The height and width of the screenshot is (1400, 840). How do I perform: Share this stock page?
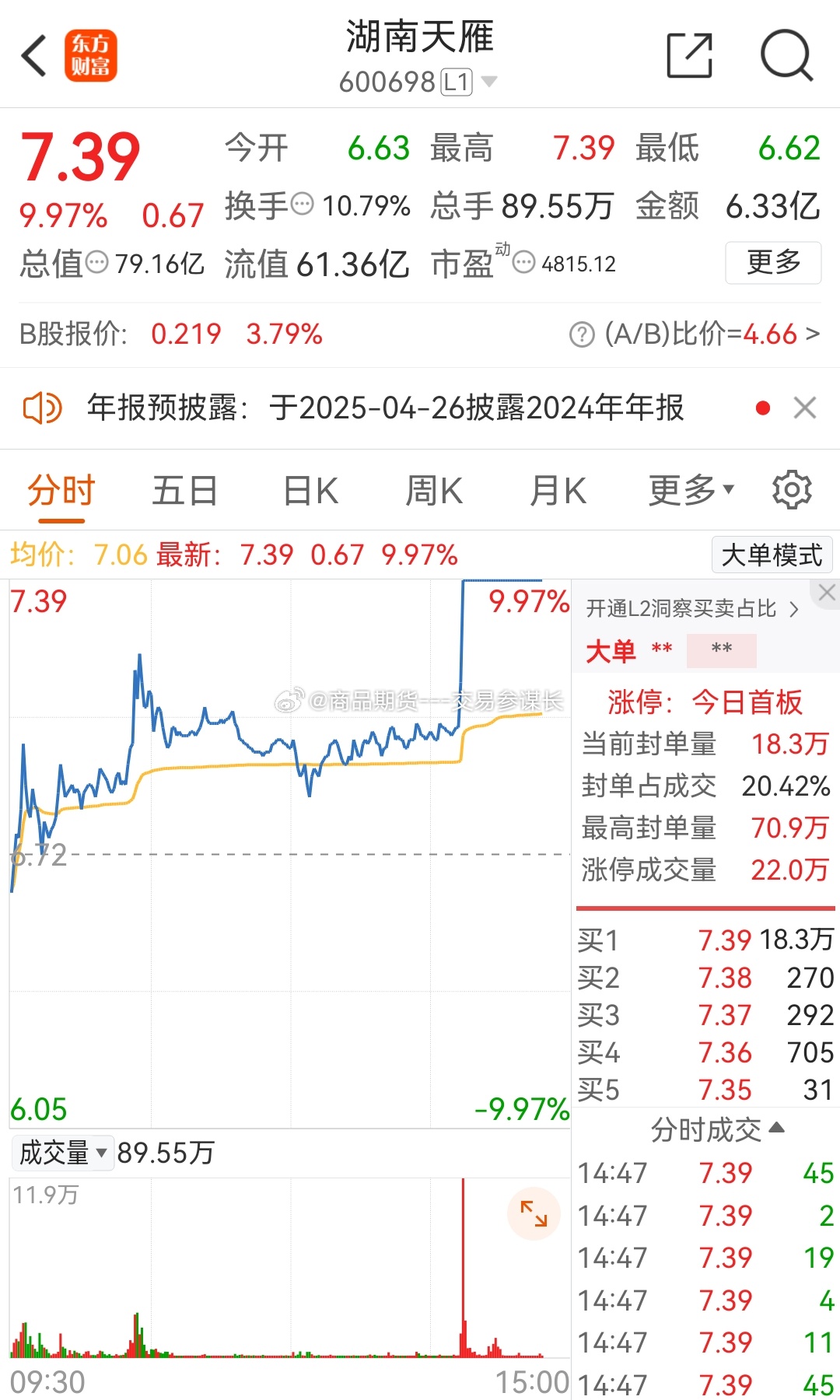[690, 56]
